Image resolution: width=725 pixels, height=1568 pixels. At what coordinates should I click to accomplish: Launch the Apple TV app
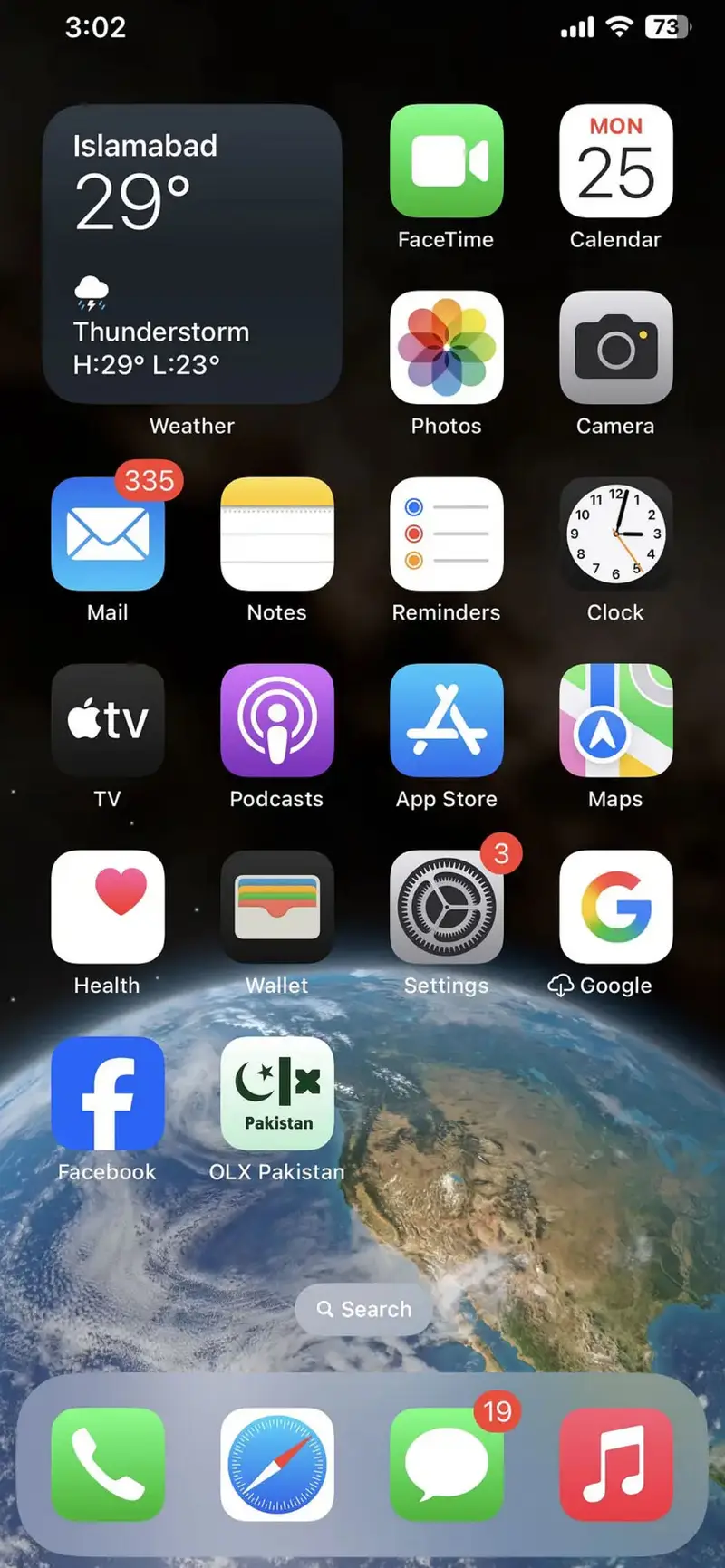pyautogui.click(x=108, y=721)
